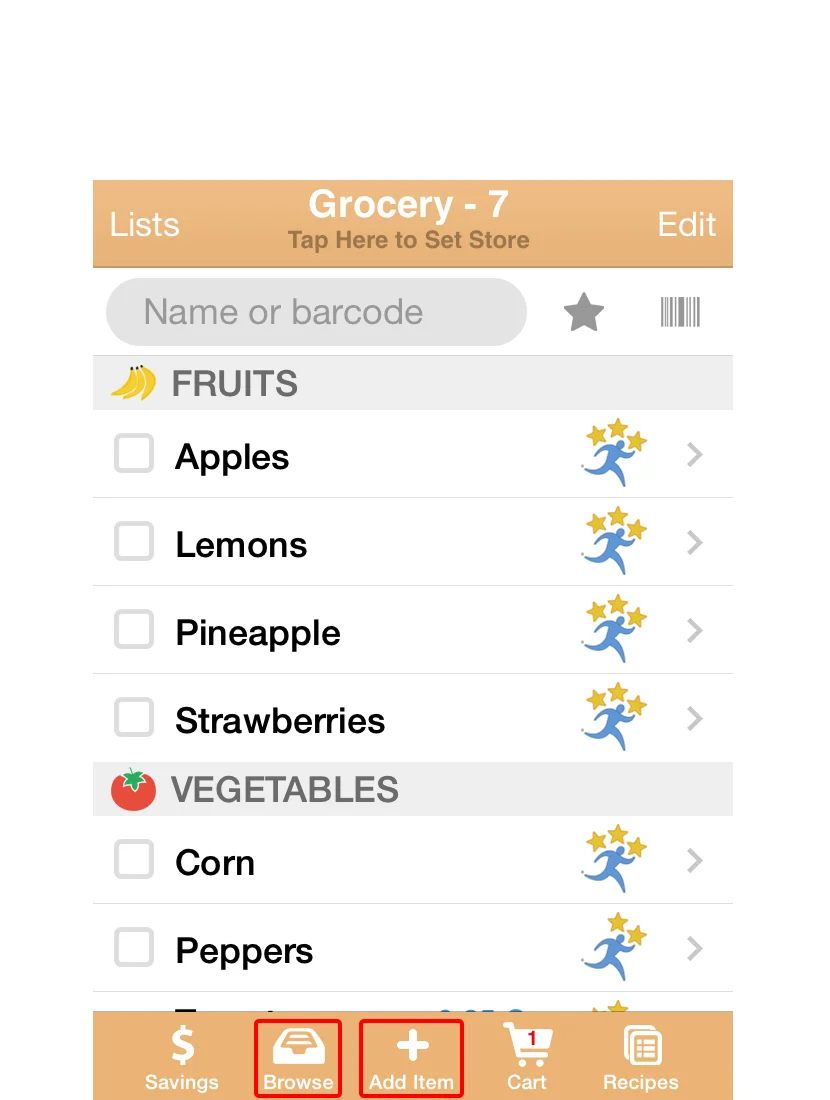The image size is (830, 1100).
Task: Scan a barcode with the barcode icon
Action: 680,313
